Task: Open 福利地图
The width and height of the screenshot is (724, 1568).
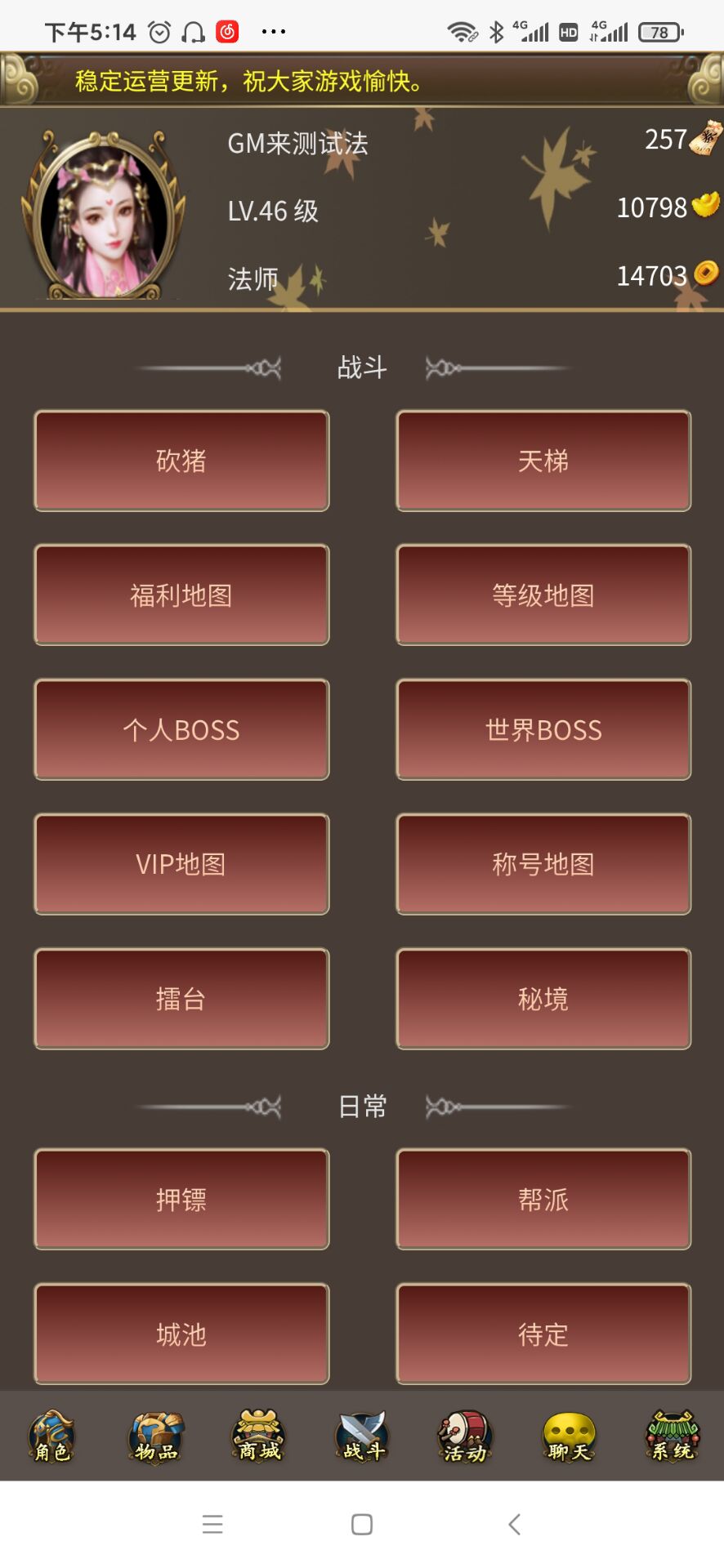Action: (181, 595)
